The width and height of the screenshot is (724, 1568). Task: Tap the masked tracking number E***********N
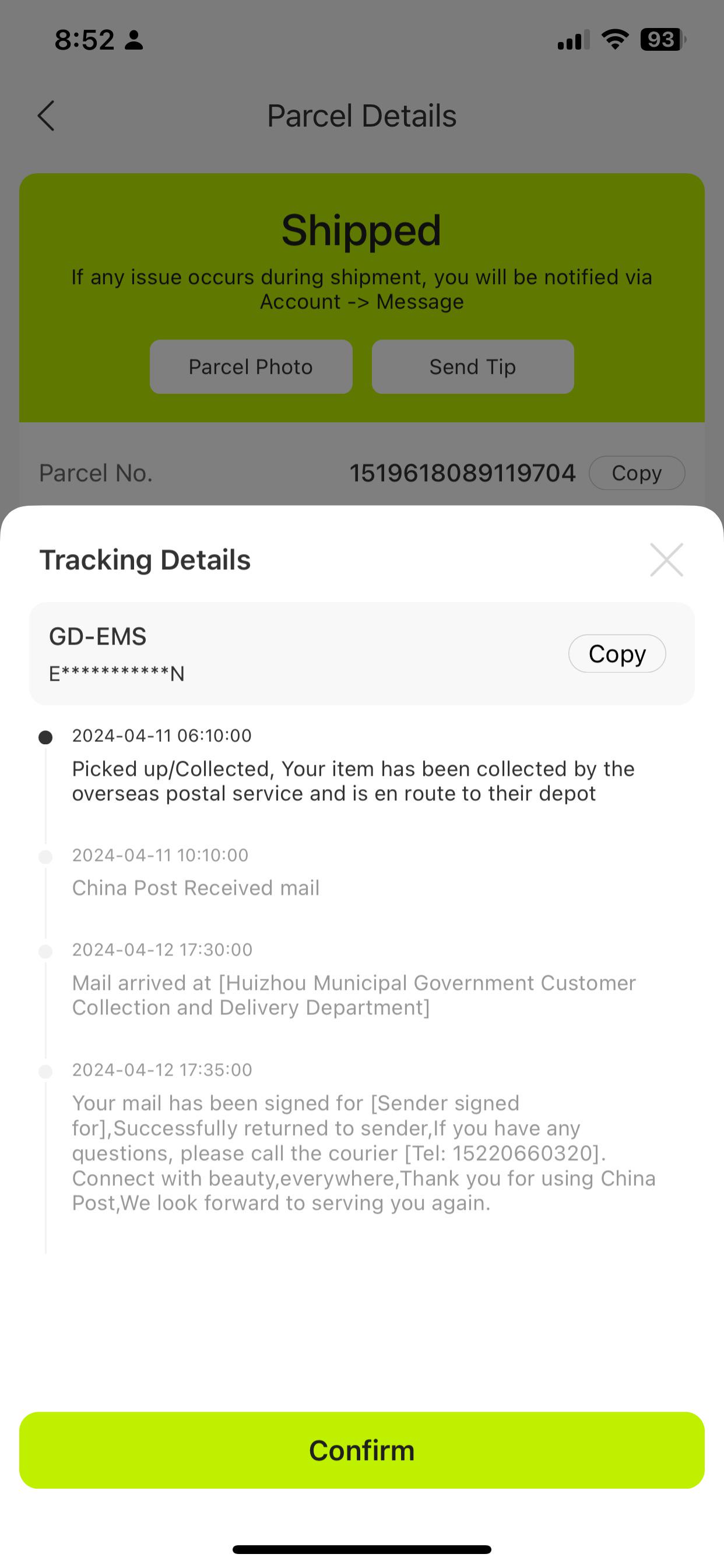point(115,673)
